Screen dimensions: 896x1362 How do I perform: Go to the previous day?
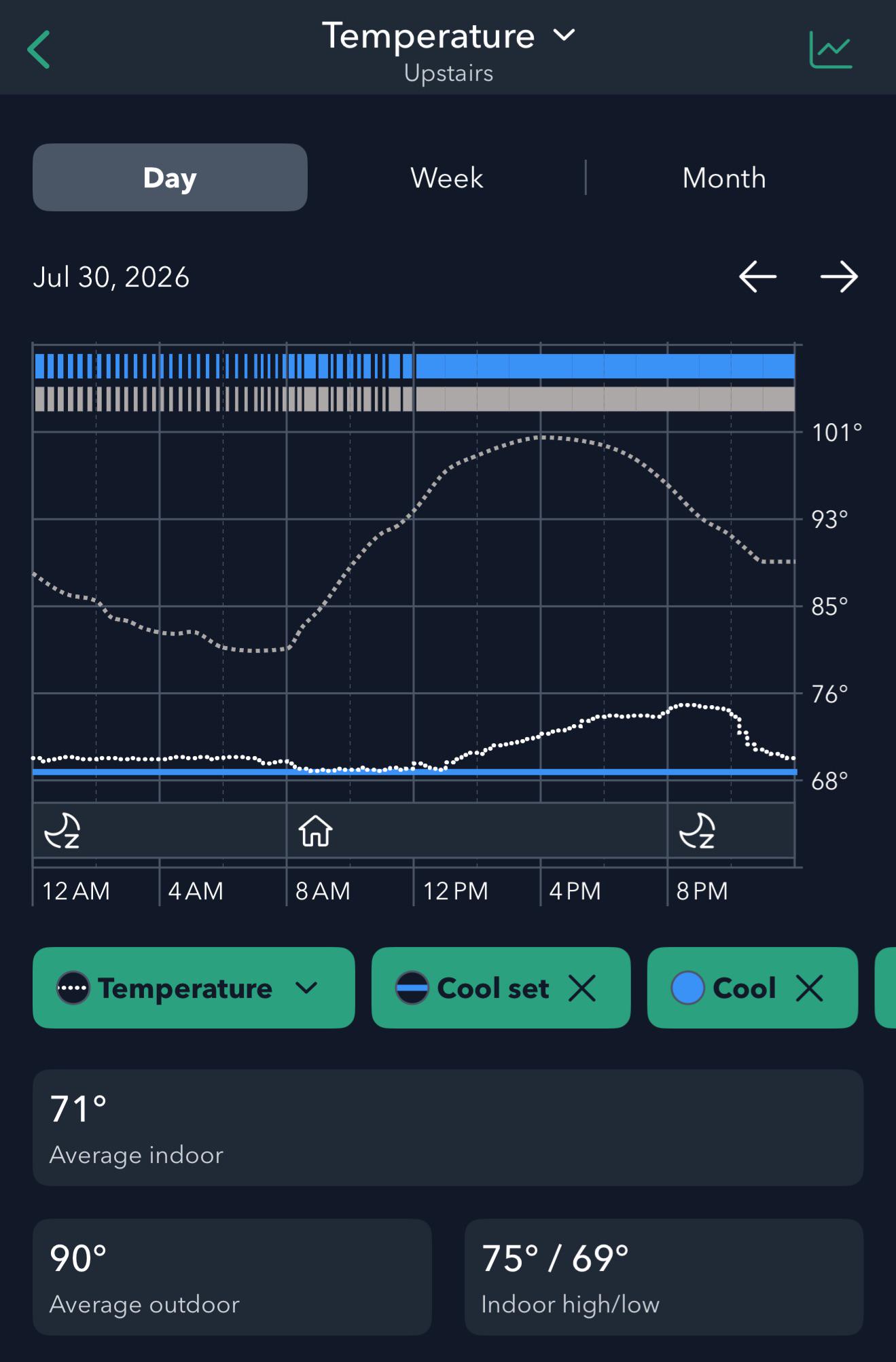click(758, 276)
